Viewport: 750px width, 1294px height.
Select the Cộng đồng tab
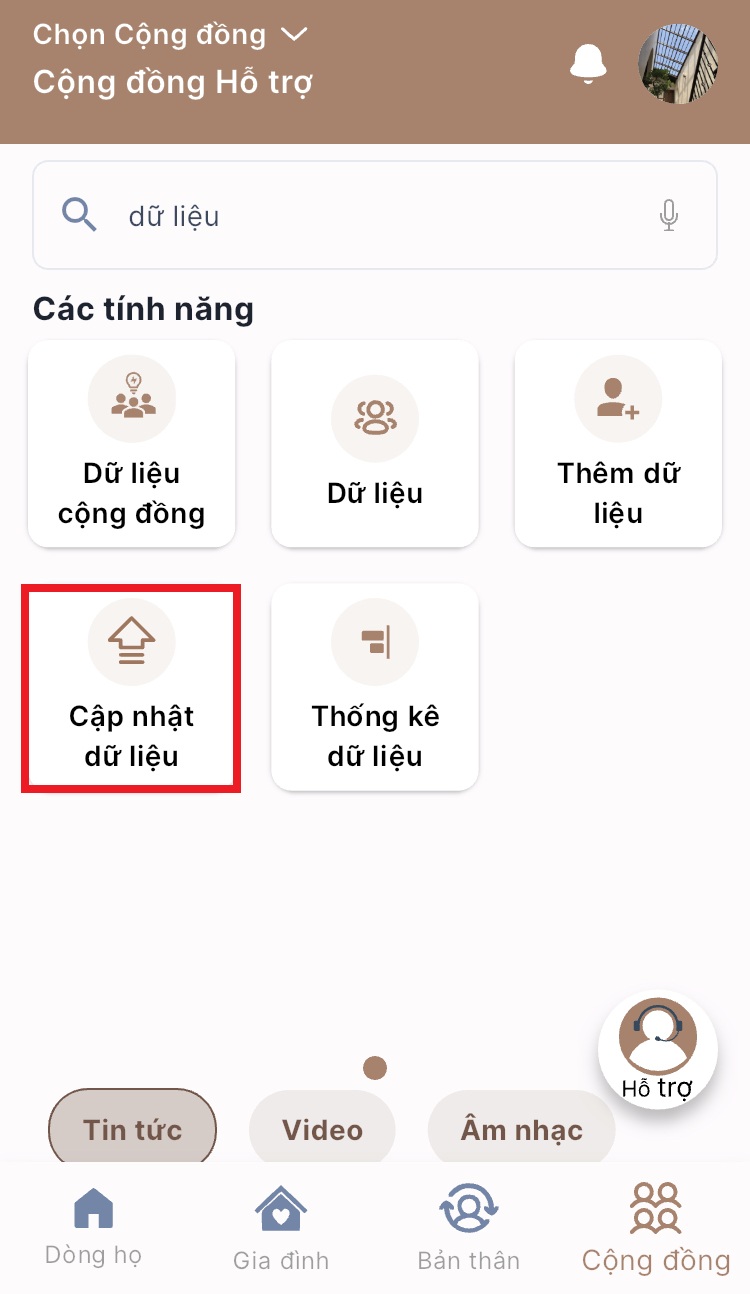click(x=656, y=1227)
